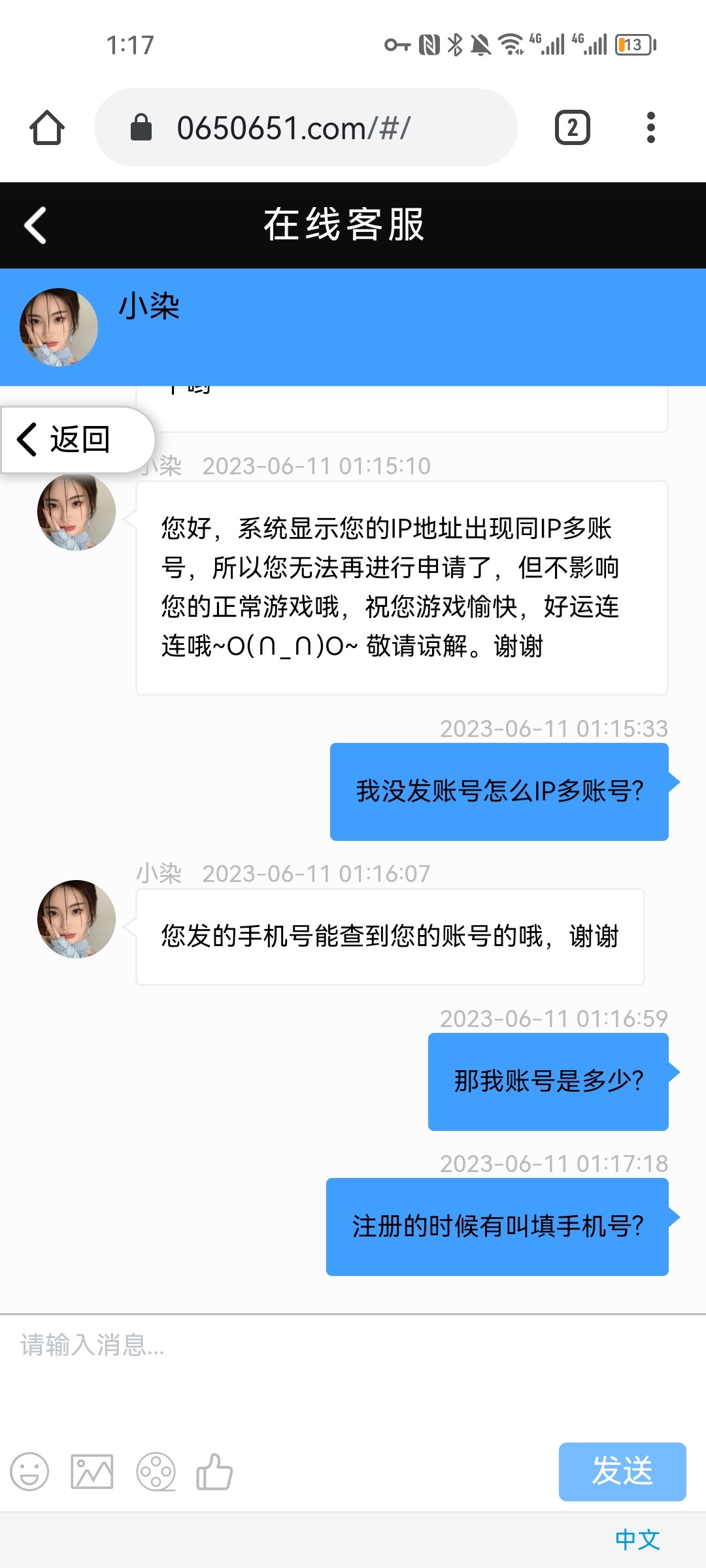Image resolution: width=706 pixels, height=1568 pixels.
Task: Open the emoji picker
Action: coord(29,1472)
